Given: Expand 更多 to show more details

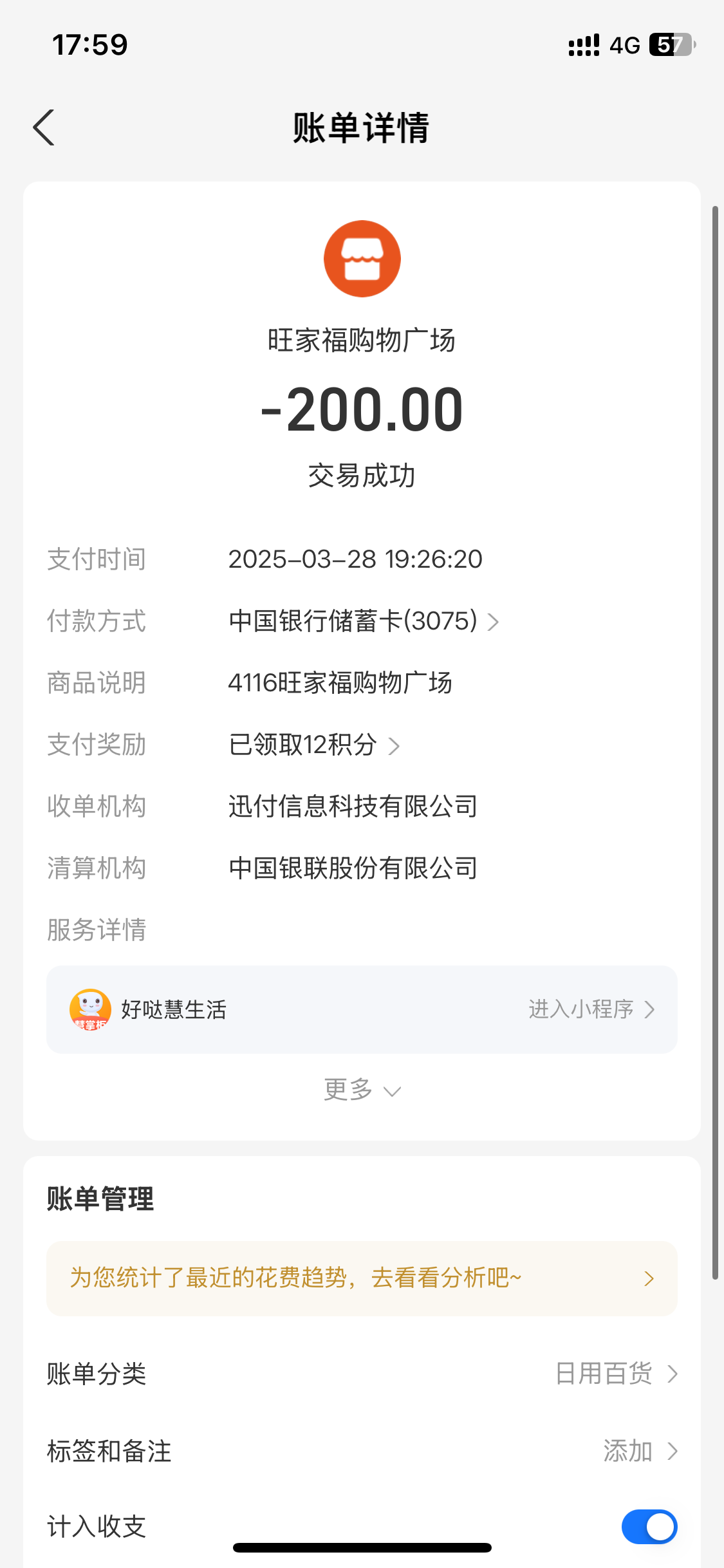Looking at the screenshot, I should (x=362, y=1090).
